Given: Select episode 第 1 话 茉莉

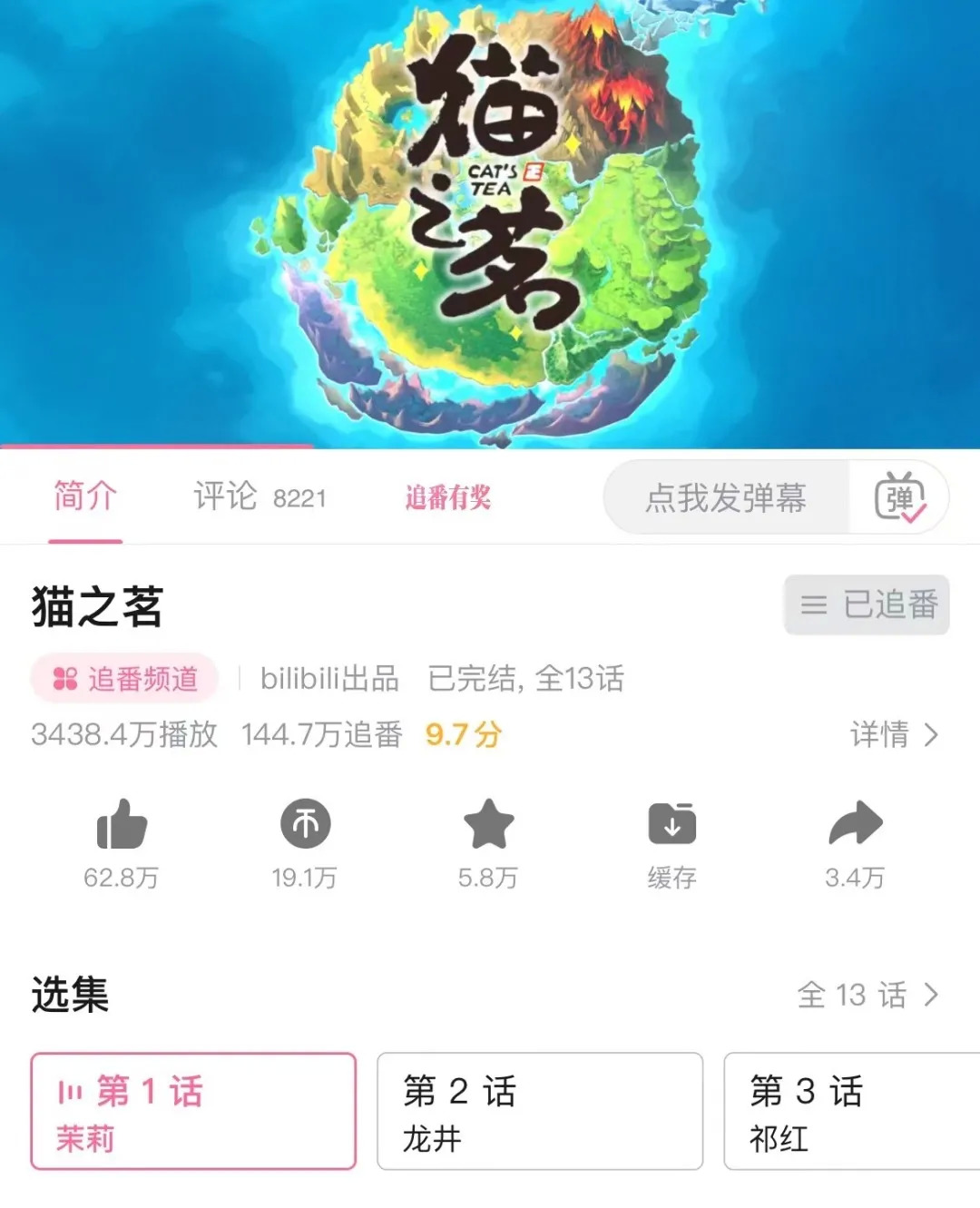Looking at the screenshot, I should [193, 1111].
